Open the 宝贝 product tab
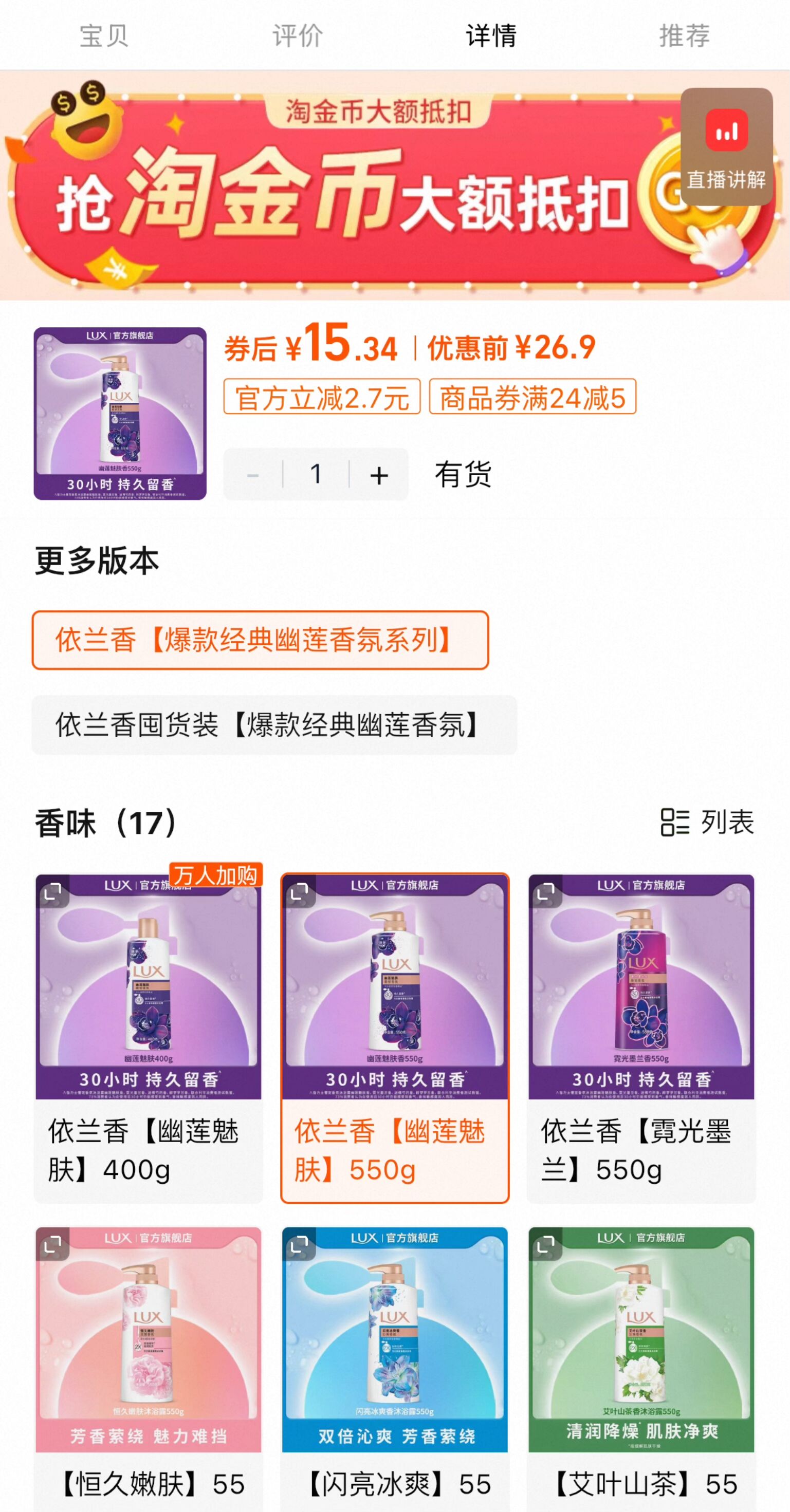This screenshot has height=1512, width=790. pos(106,36)
